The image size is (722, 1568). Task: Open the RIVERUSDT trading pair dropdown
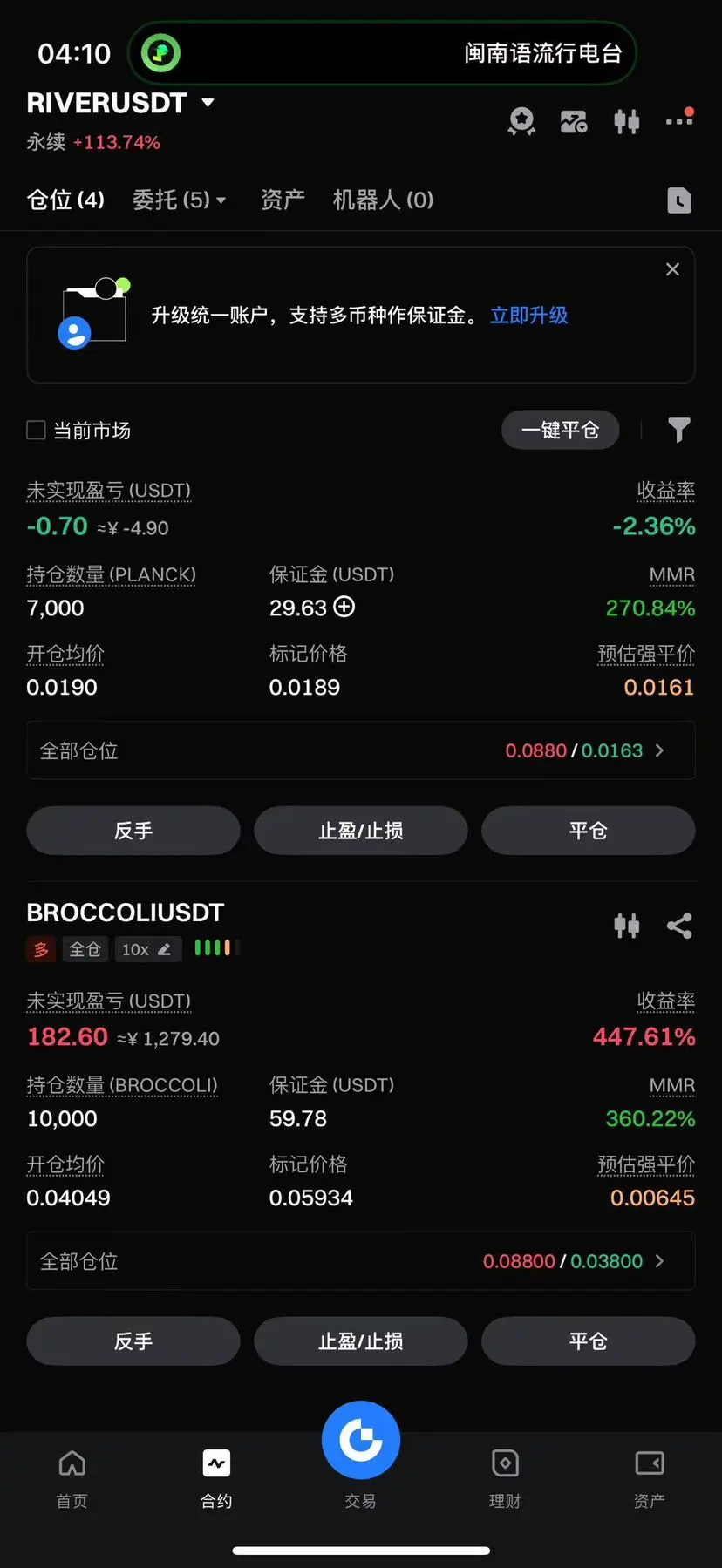point(208,103)
